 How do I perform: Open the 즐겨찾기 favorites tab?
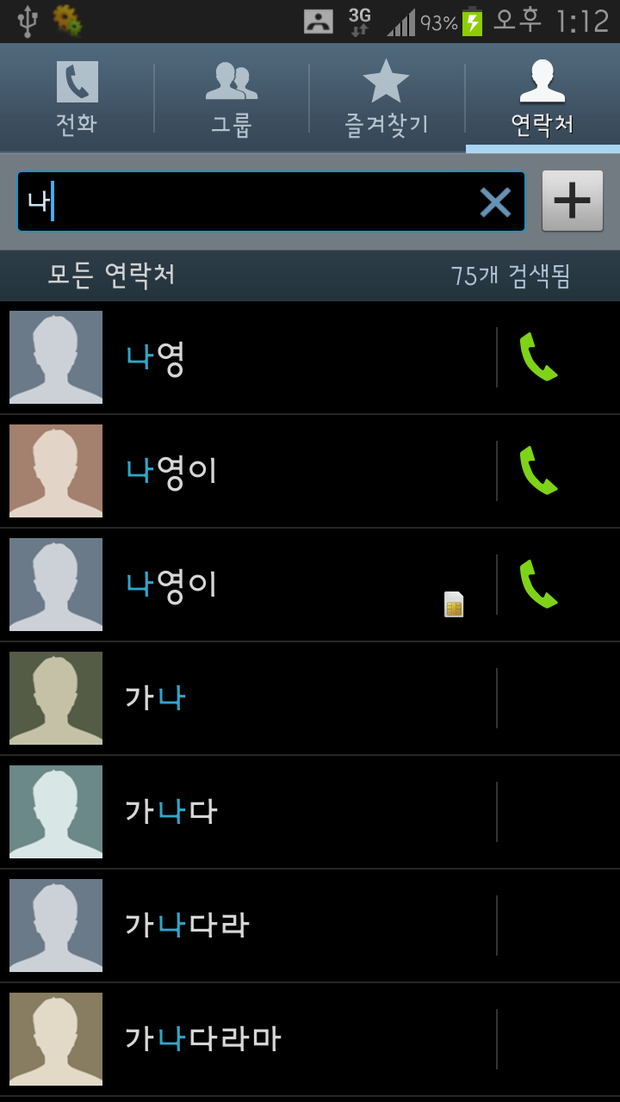[386, 98]
